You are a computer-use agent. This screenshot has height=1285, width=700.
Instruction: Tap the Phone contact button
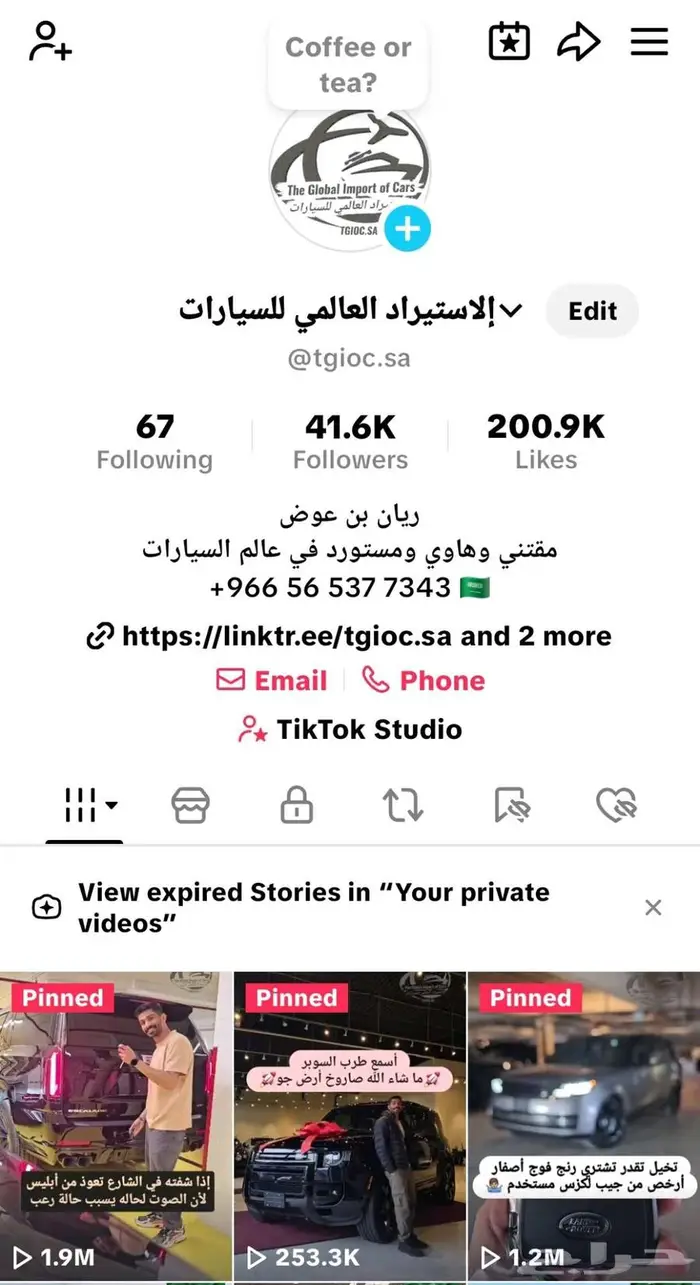click(423, 681)
